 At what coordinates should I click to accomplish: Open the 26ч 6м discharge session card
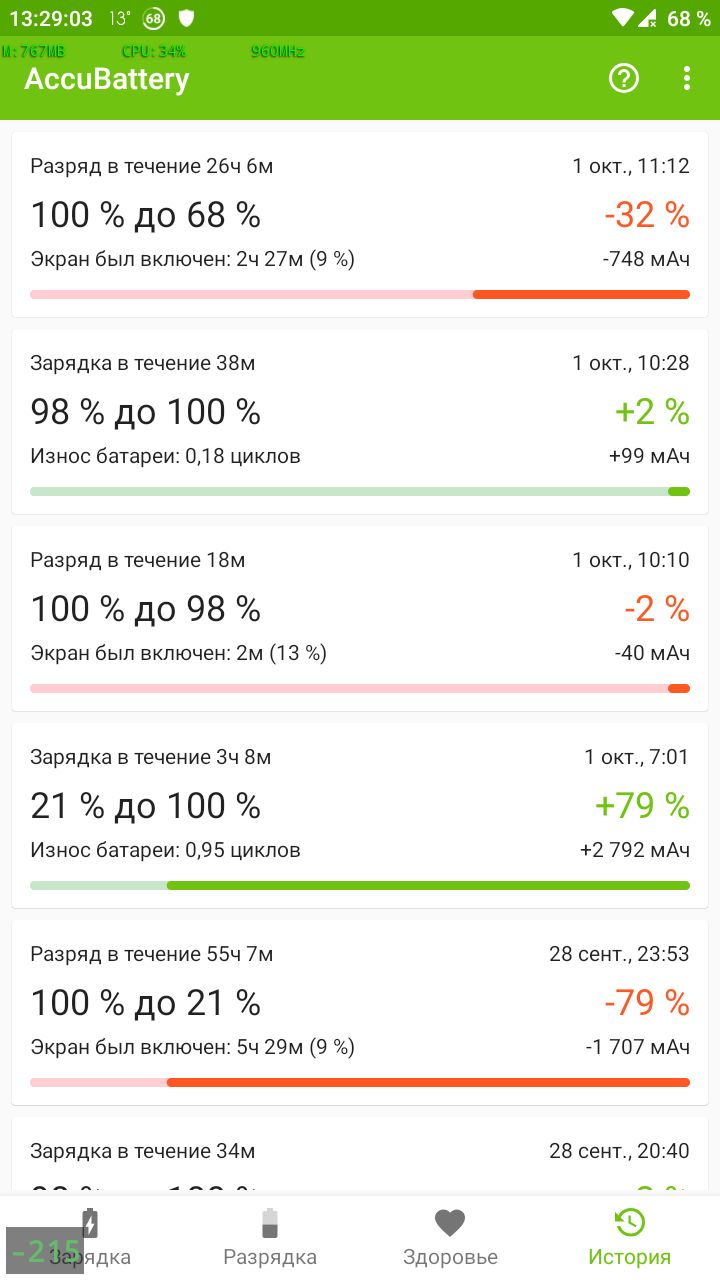point(360,225)
